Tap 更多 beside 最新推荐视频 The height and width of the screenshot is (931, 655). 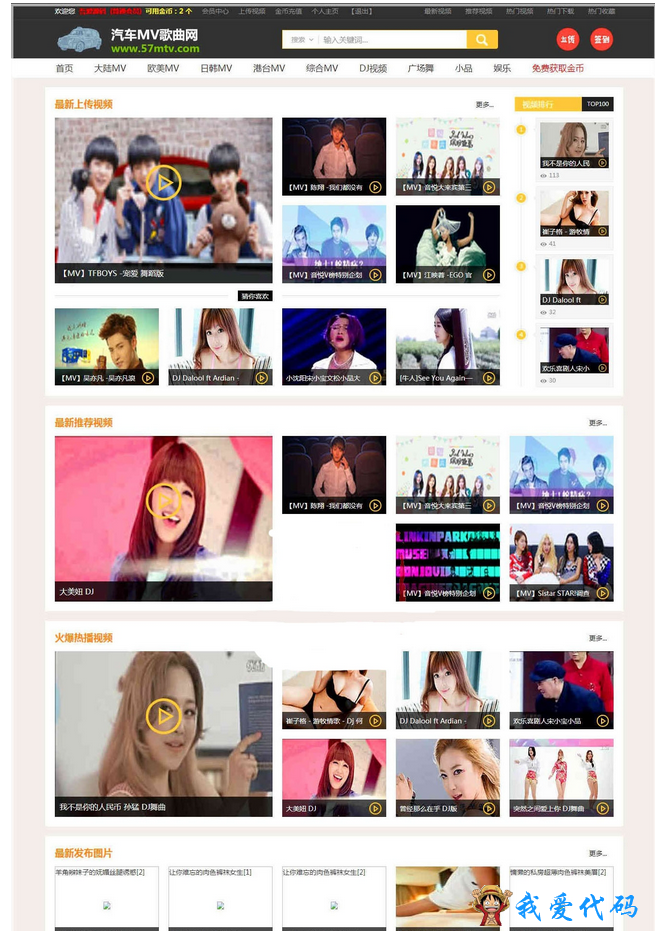[598, 422]
